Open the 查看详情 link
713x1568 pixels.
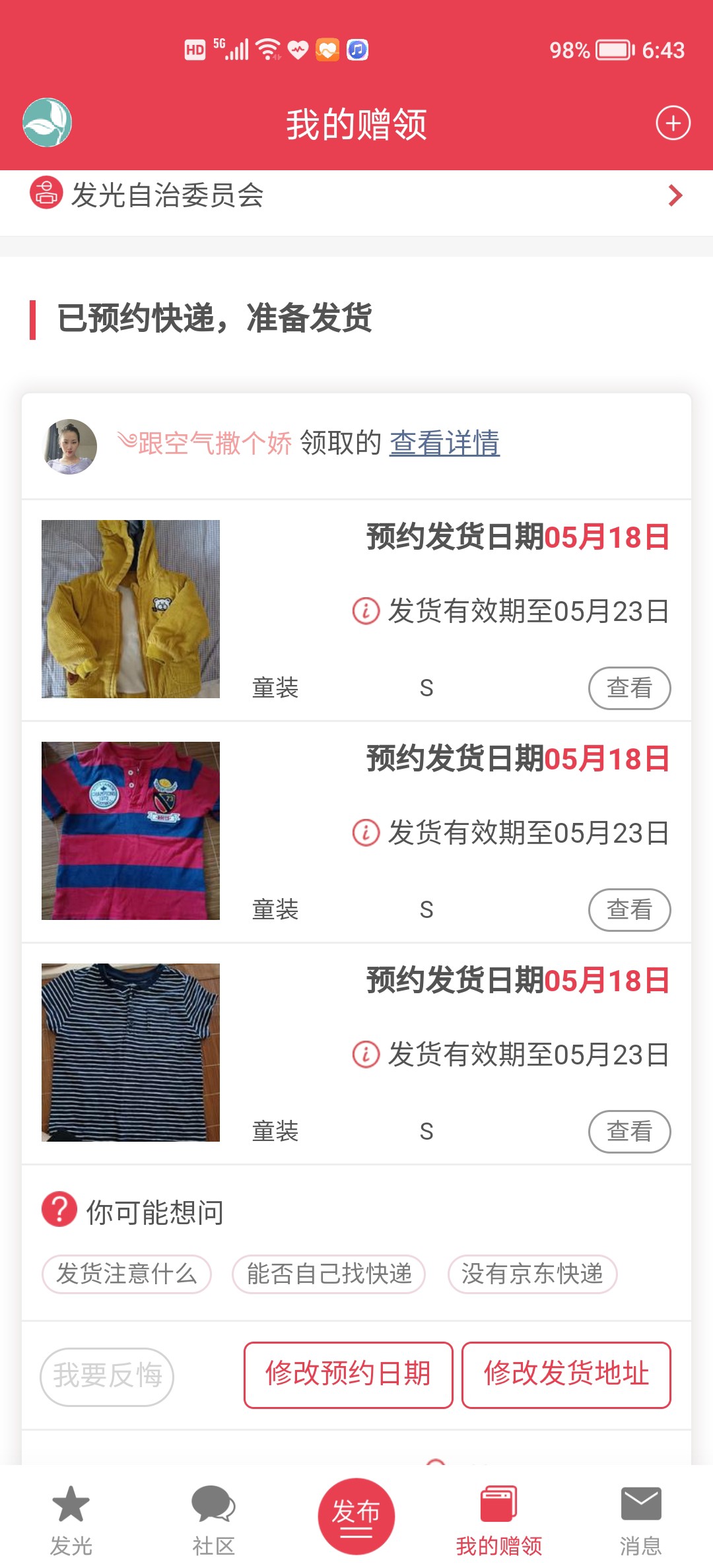444,443
